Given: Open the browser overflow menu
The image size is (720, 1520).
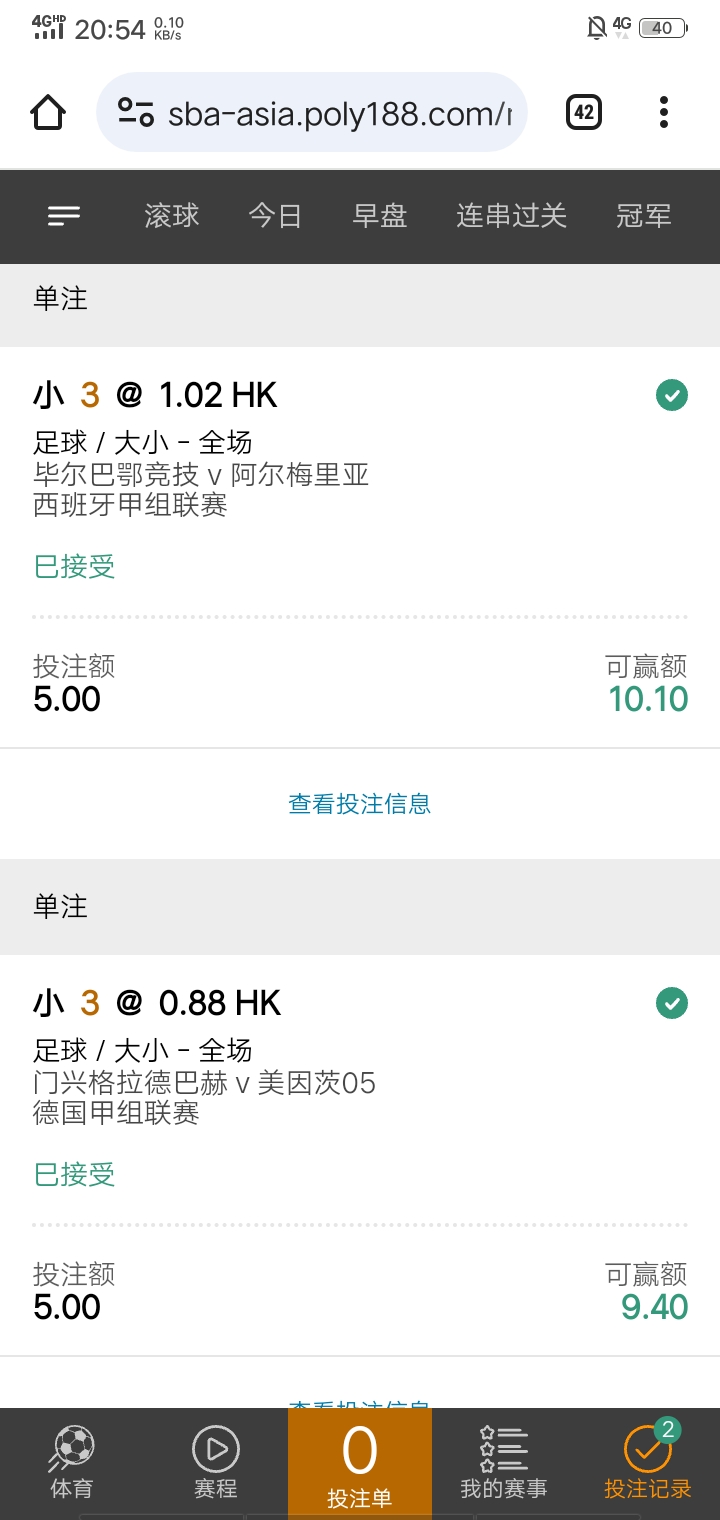Looking at the screenshot, I should (664, 112).
